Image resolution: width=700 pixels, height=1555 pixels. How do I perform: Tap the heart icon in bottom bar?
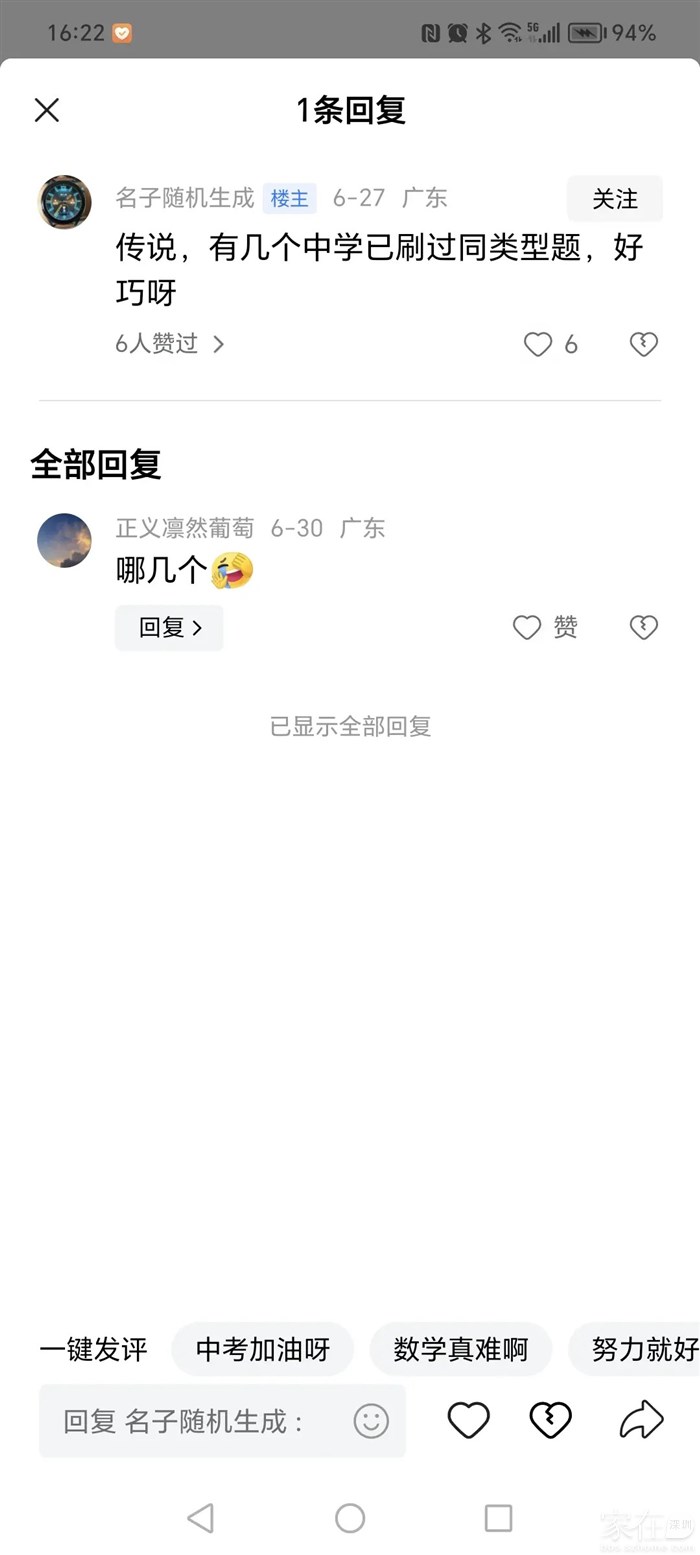(468, 1420)
